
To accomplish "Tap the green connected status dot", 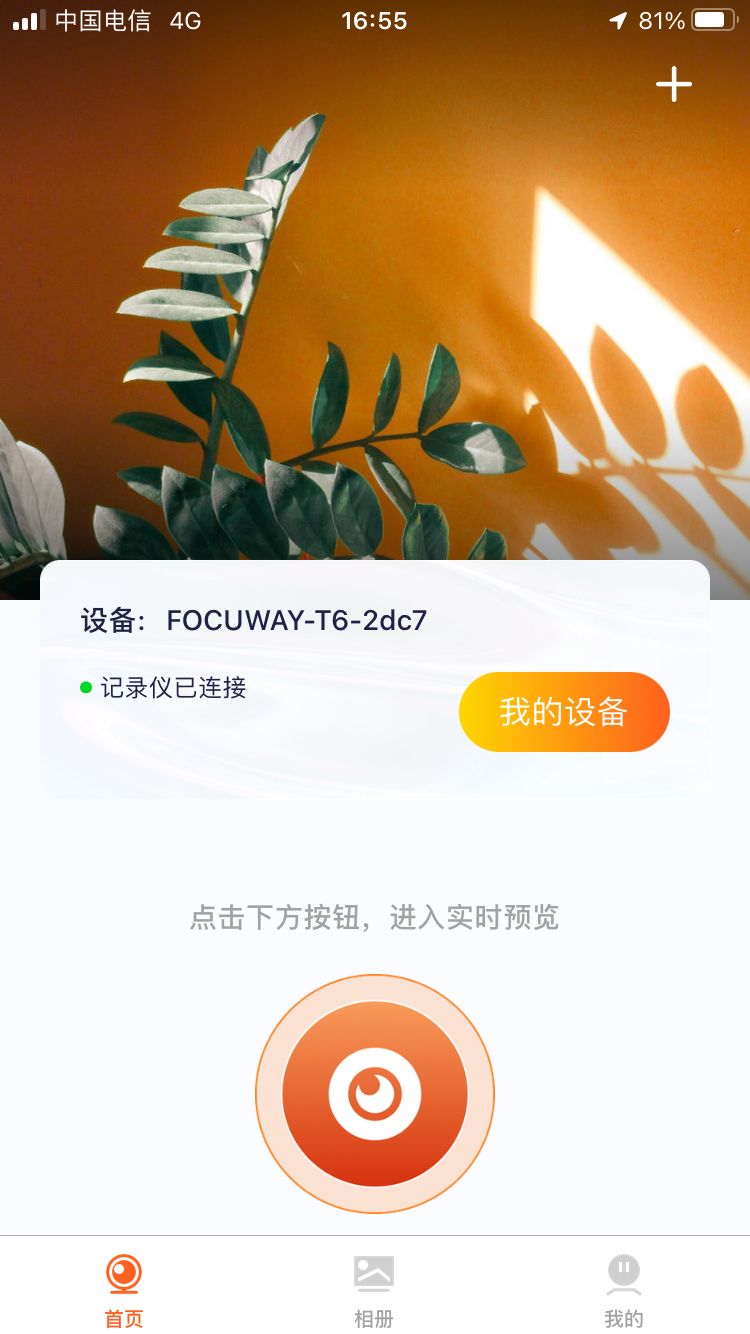I will point(84,686).
